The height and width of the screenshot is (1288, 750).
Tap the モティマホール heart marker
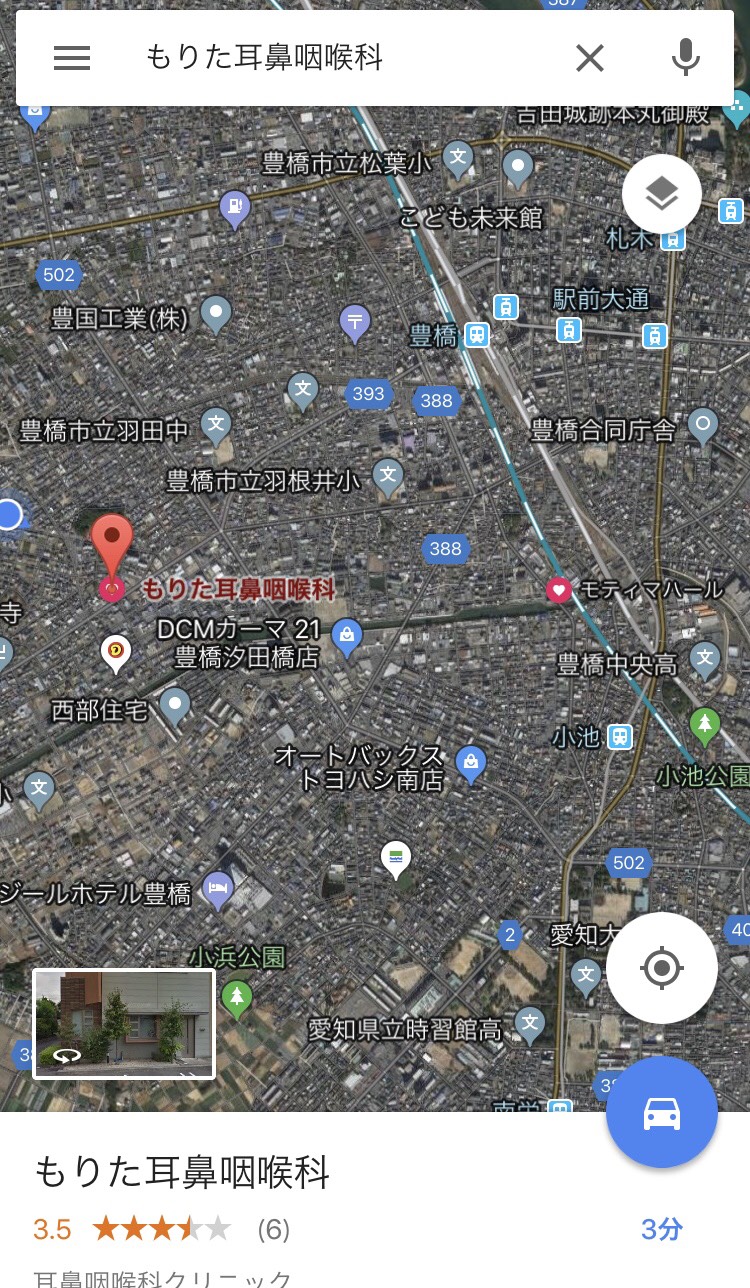(559, 590)
